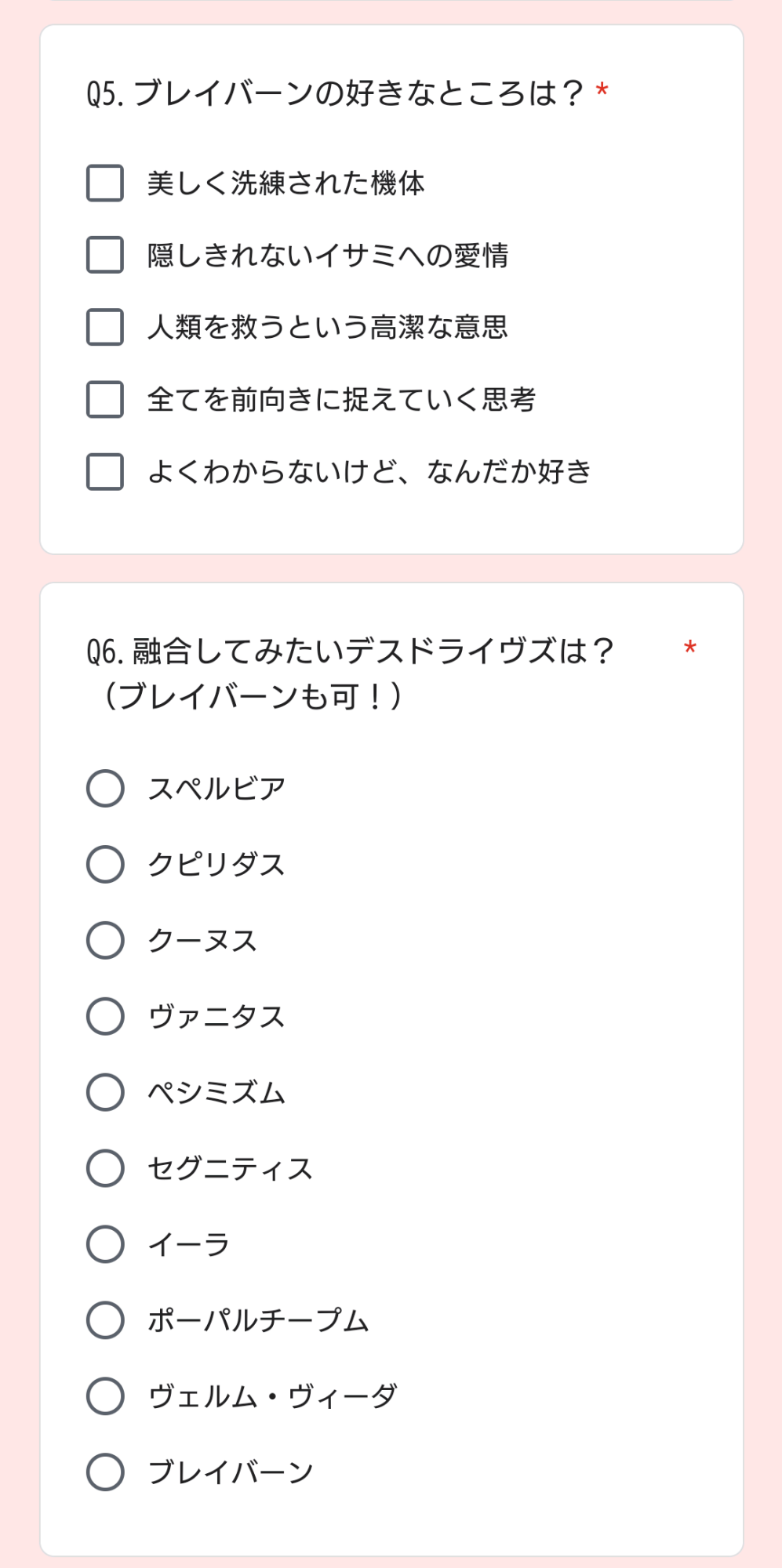782x1568 pixels.
Task: Pick ヴェルム・ヴィータ radio button
Action: click(105, 1396)
